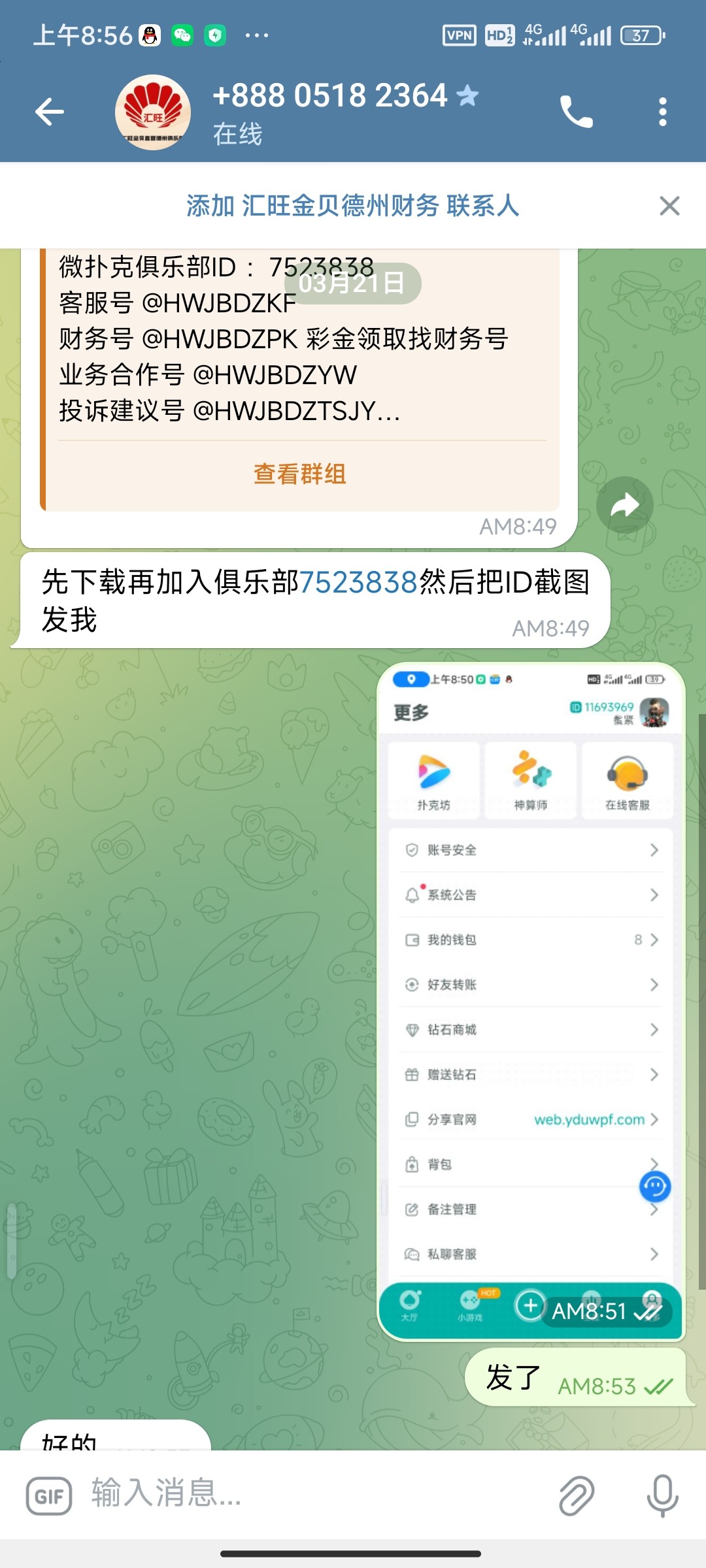706x1568 pixels.
Task: Open the contact profile avatar
Action: [153, 112]
